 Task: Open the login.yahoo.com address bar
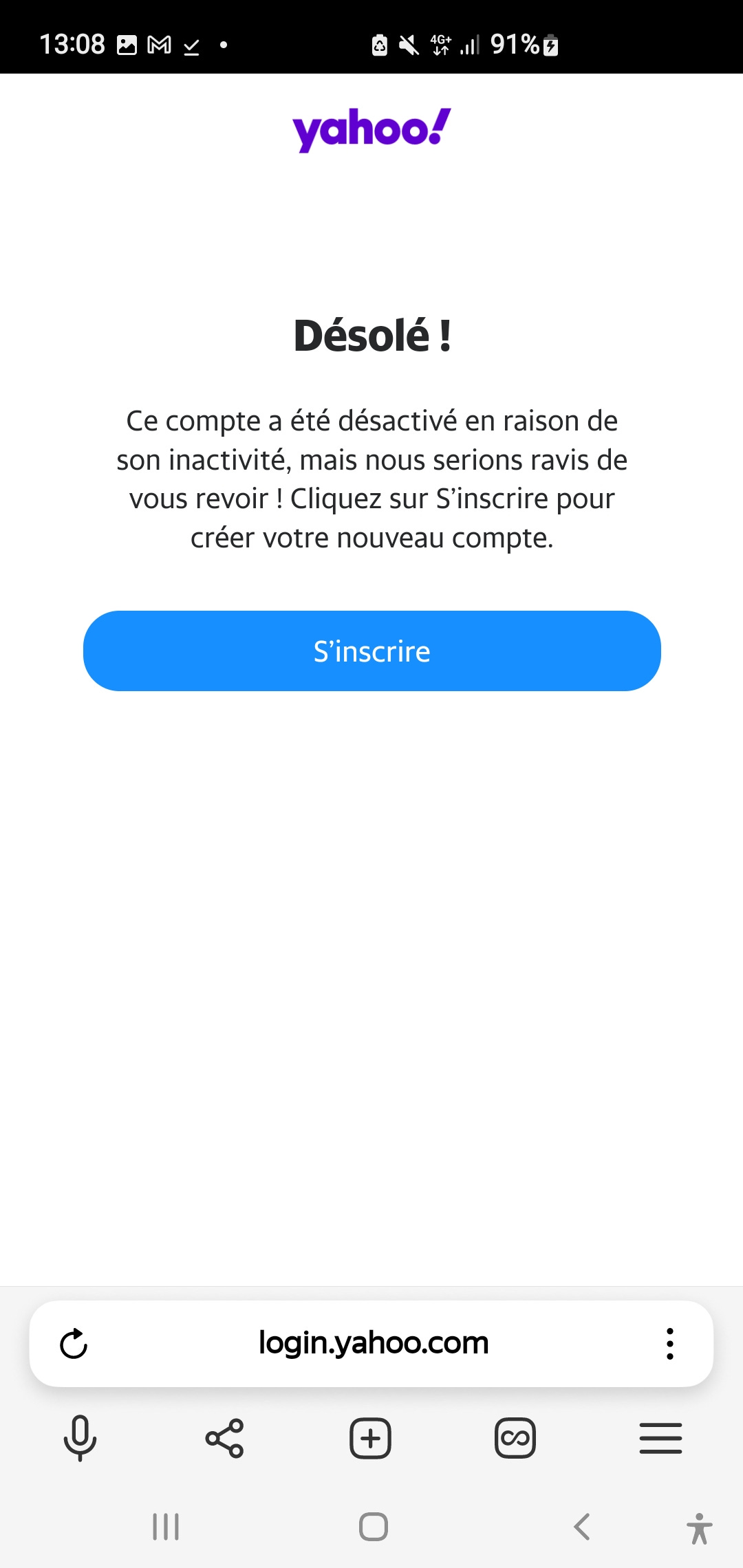coord(373,1343)
